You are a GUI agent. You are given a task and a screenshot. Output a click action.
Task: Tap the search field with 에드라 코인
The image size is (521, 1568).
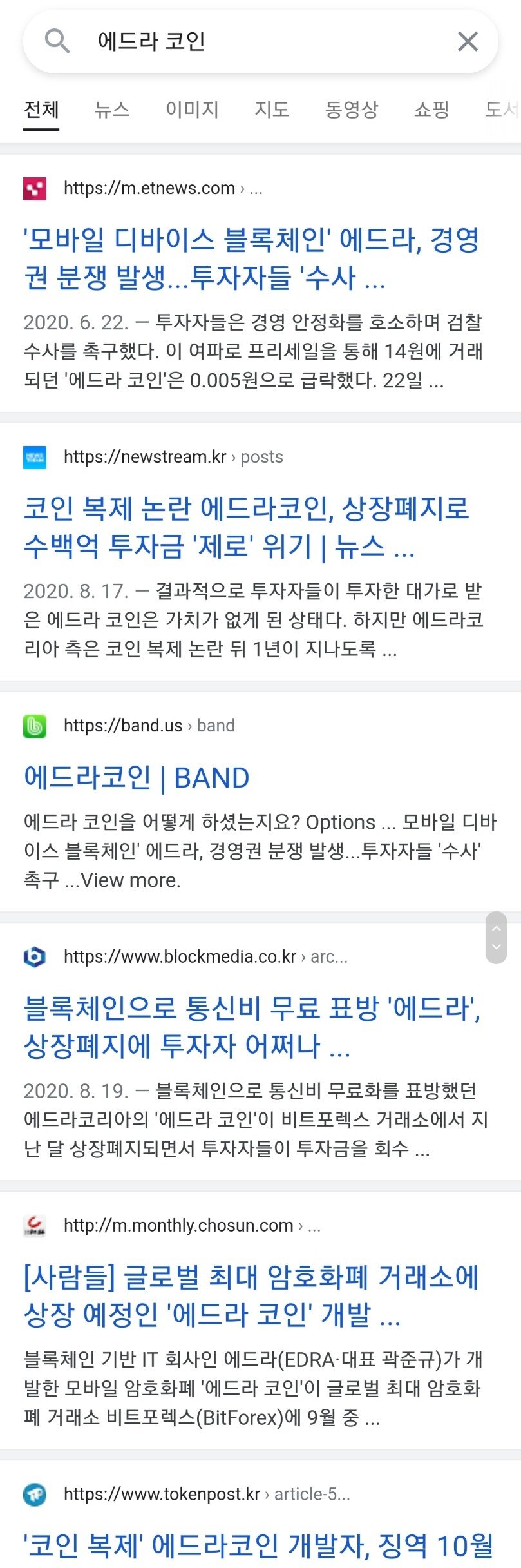click(x=258, y=41)
